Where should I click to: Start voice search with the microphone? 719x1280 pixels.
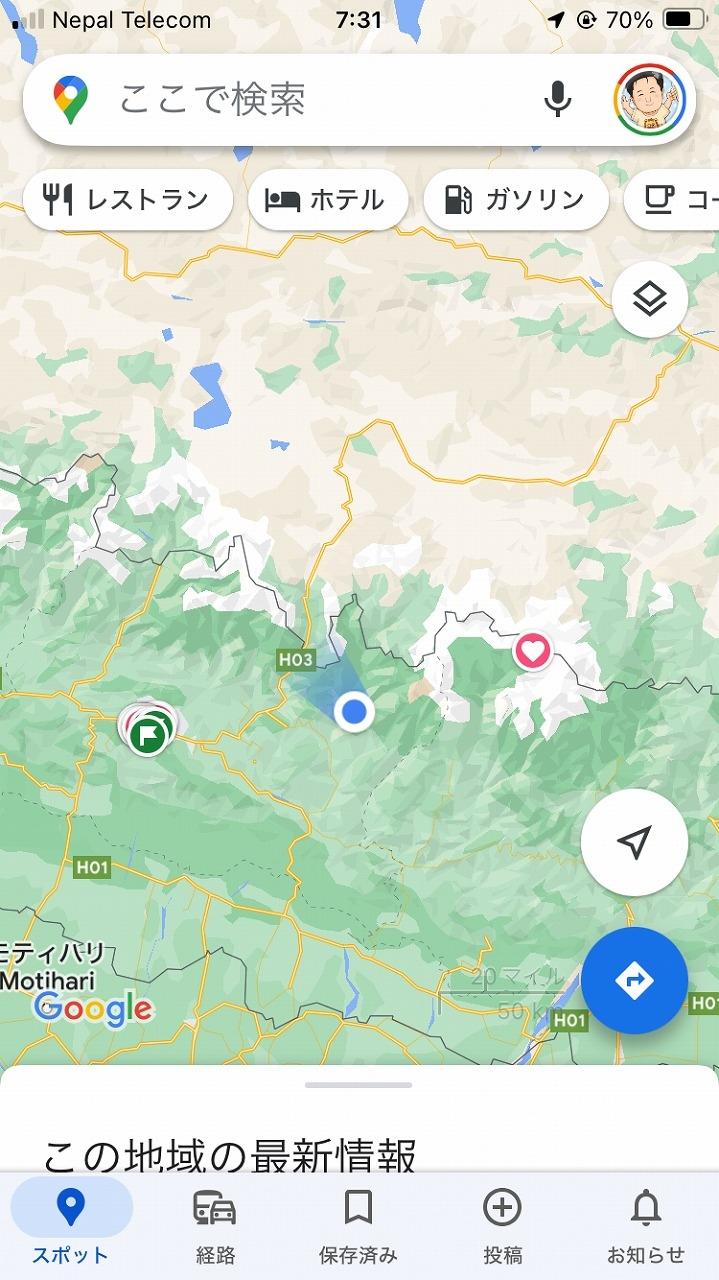click(558, 100)
